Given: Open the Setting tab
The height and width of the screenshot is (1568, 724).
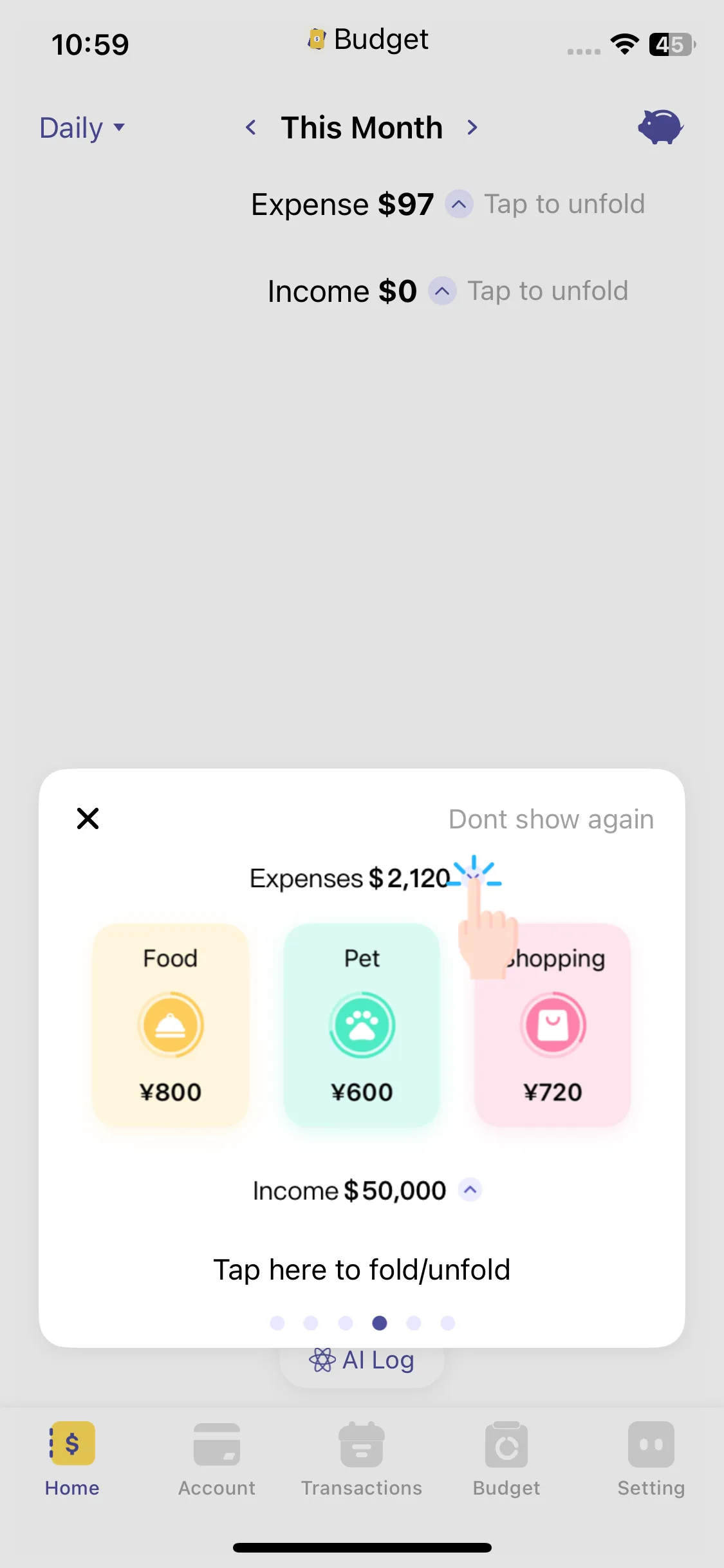Looking at the screenshot, I should tap(651, 1459).
